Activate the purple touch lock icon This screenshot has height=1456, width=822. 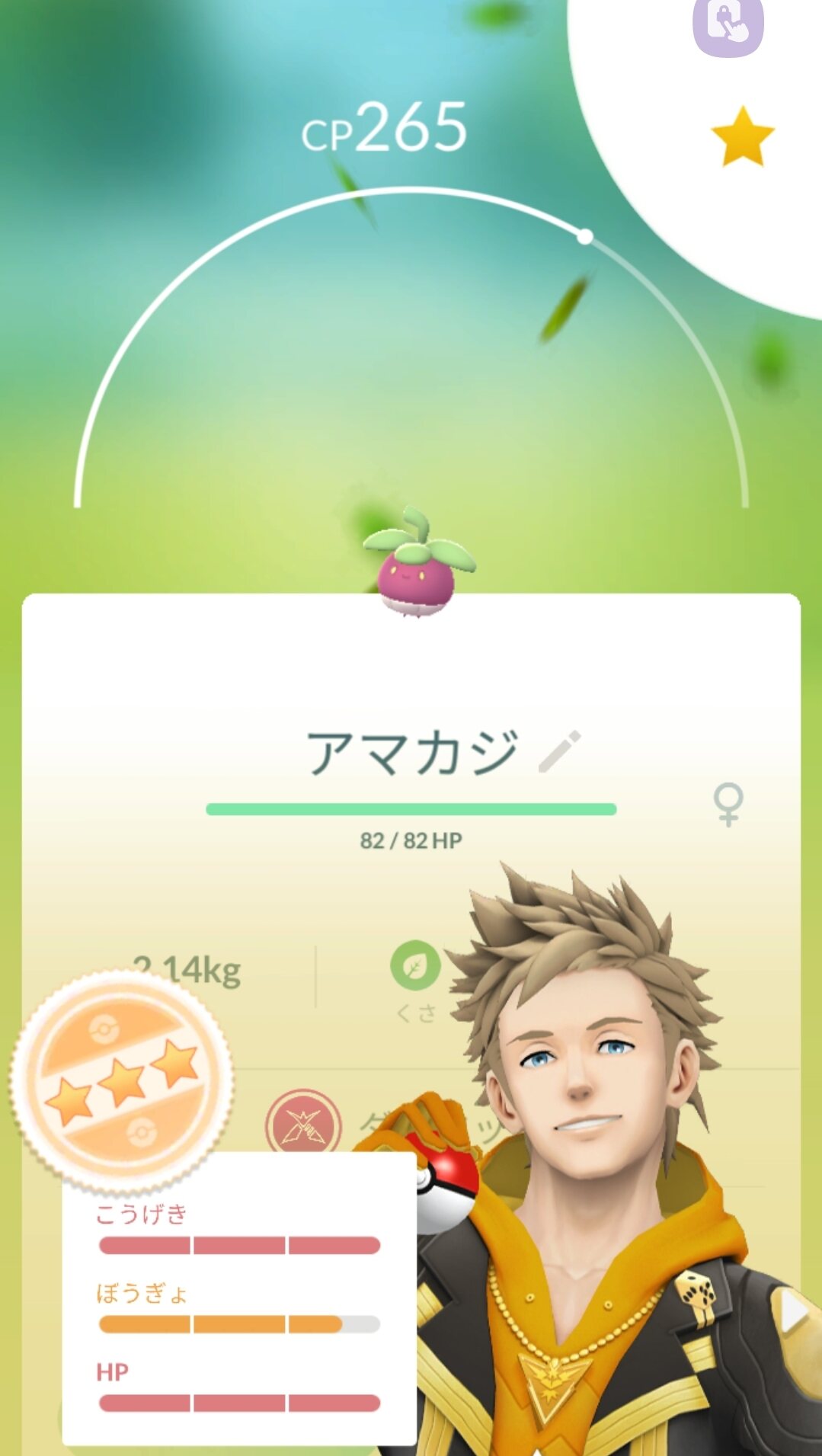coord(728,26)
